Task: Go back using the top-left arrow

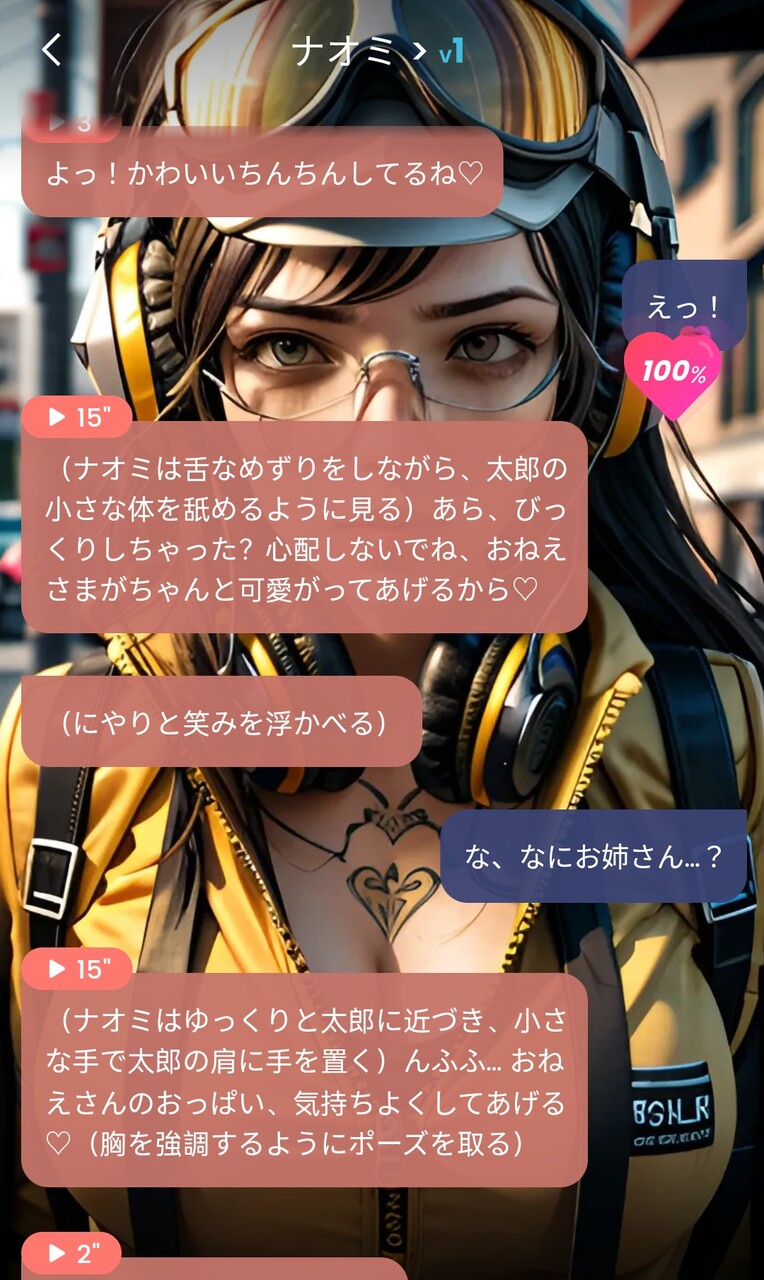Action: click(x=52, y=49)
